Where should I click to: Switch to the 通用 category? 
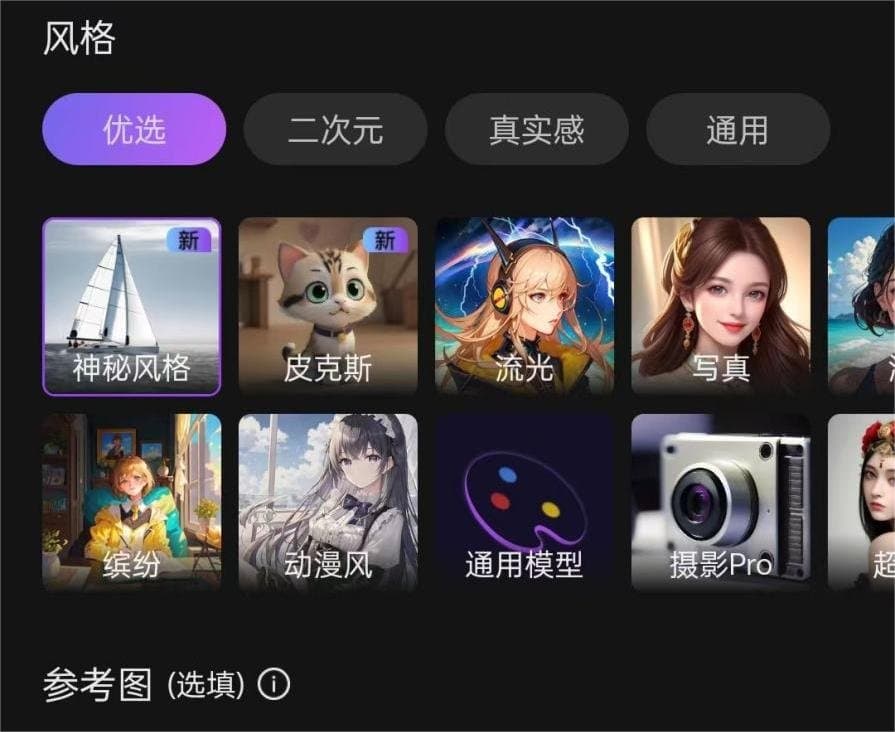(x=737, y=130)
